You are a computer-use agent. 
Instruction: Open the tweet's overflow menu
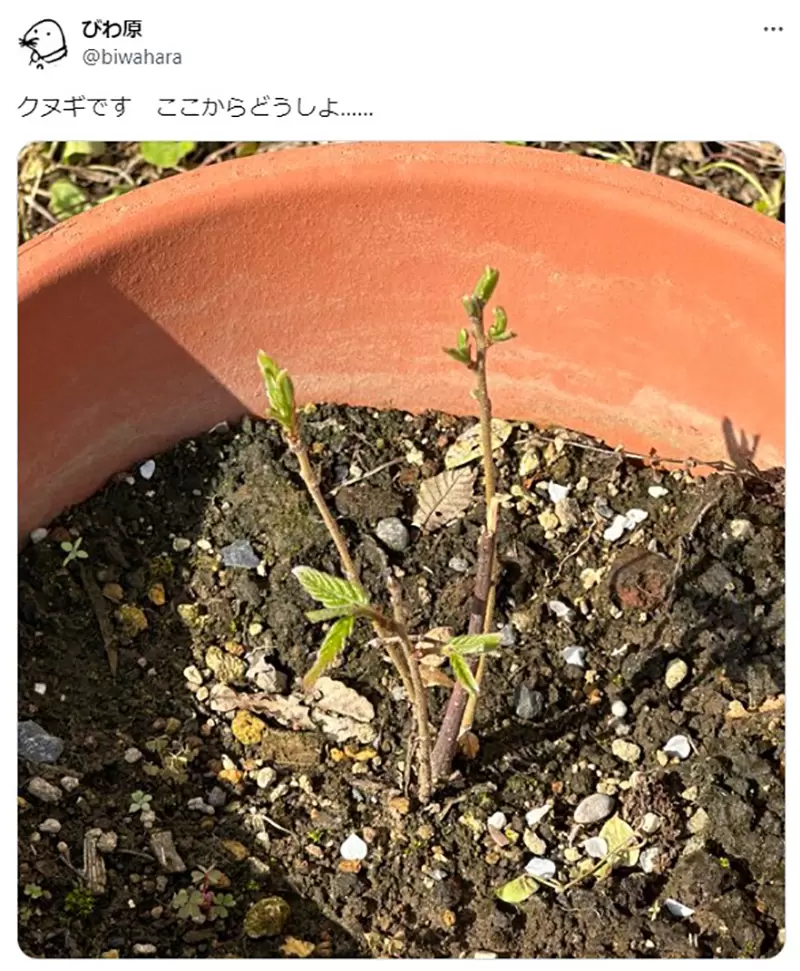point(772,29)
